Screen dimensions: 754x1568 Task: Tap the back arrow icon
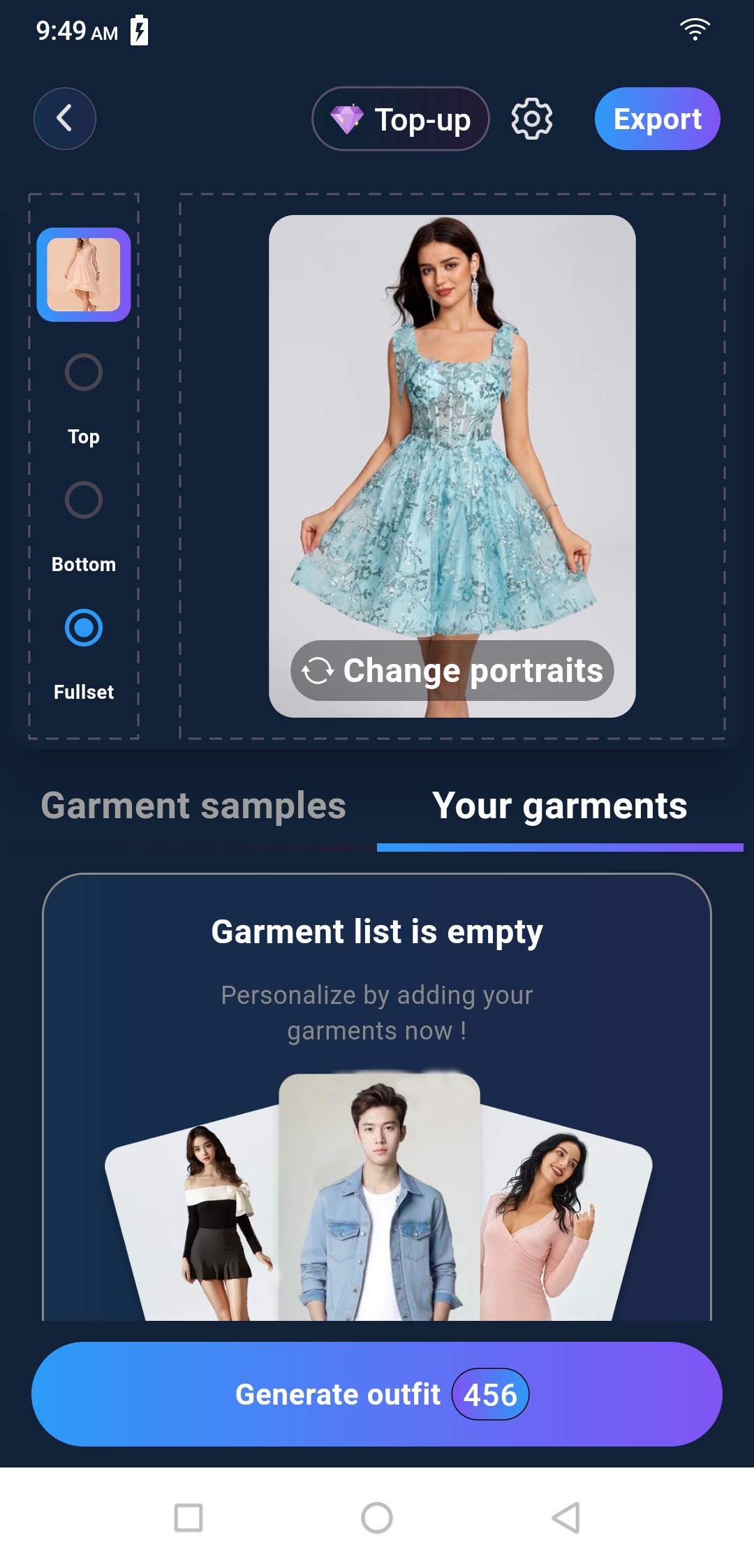pyautogui.click(x=64, y=119)
